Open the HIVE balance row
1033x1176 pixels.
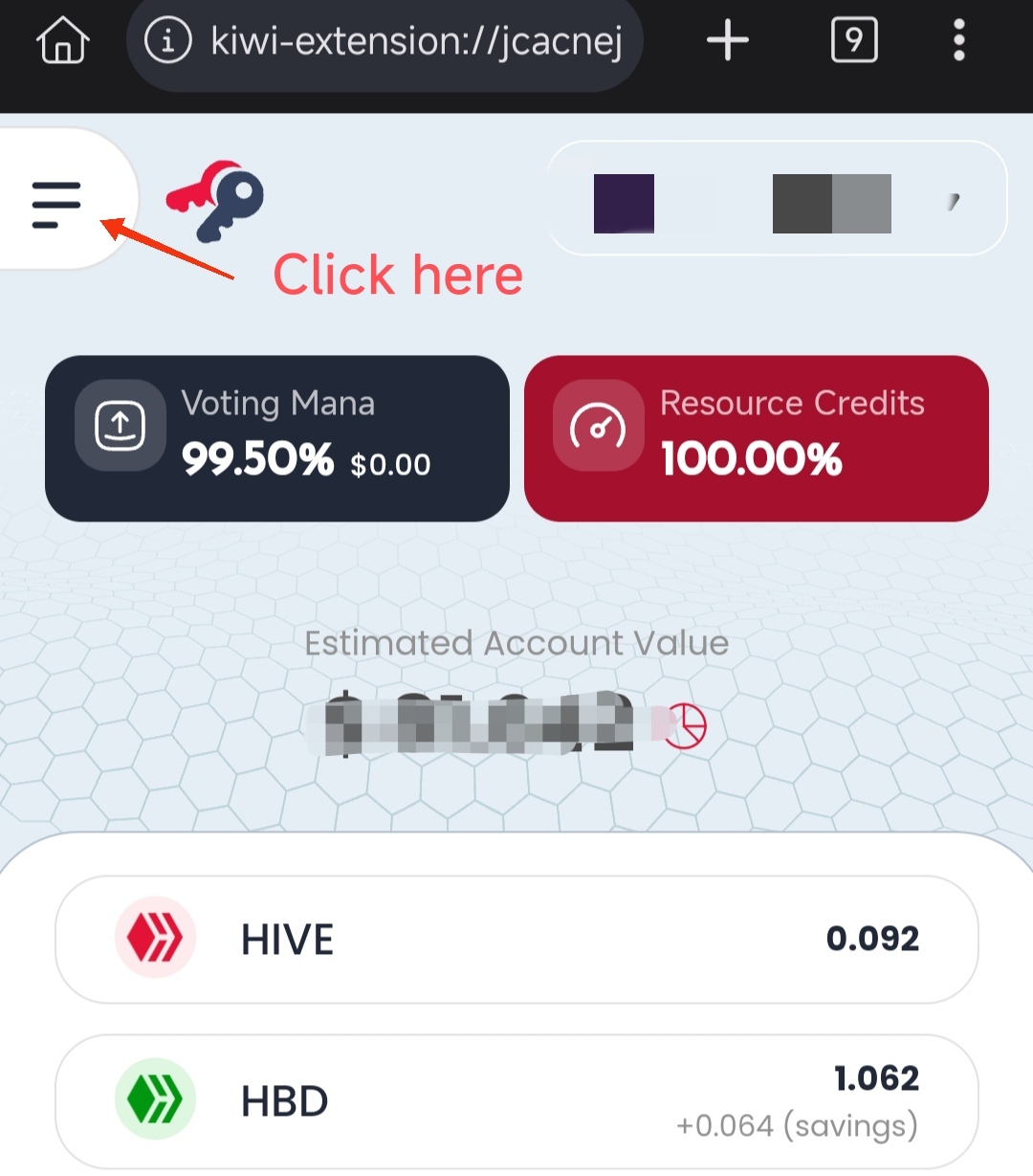click(x=516, y=940)
